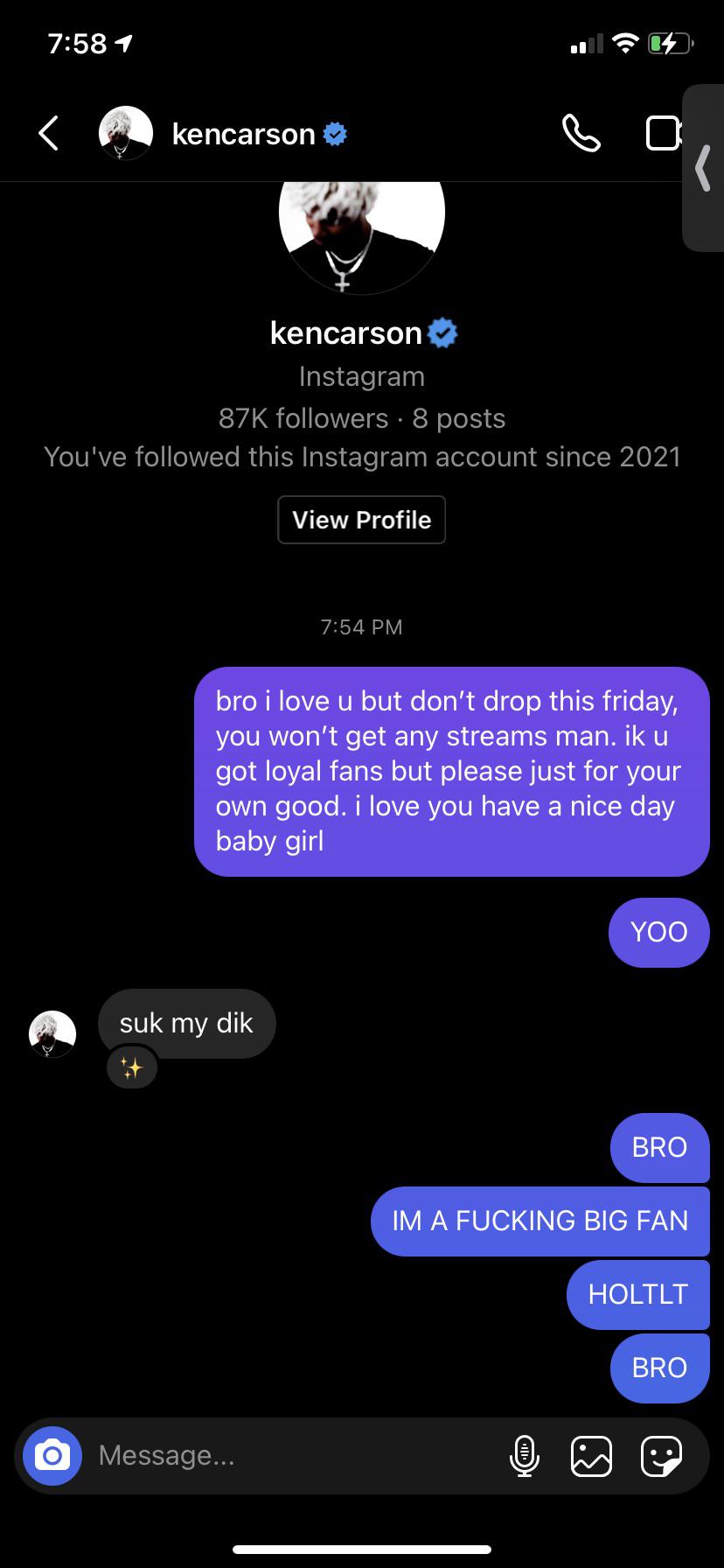
Task: Open the camera to send a photo
Action: tap(52, 1455)
